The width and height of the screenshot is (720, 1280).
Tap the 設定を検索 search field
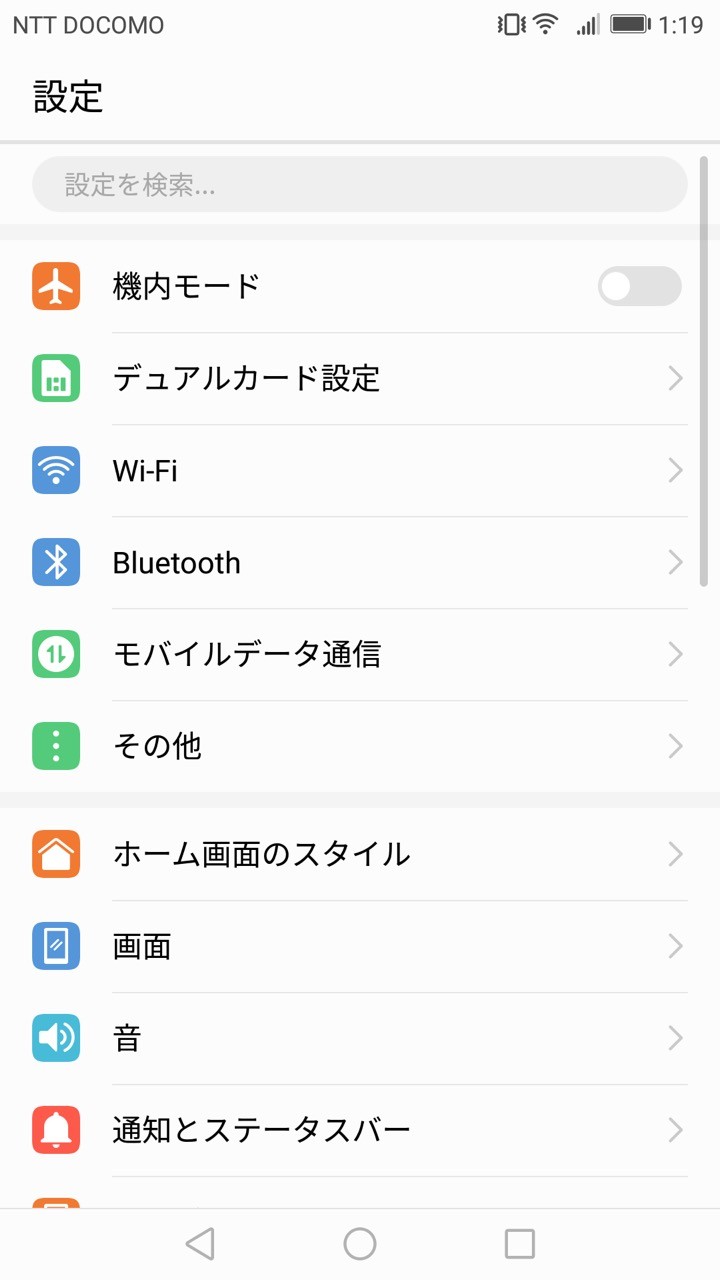[x=360, y=185]
